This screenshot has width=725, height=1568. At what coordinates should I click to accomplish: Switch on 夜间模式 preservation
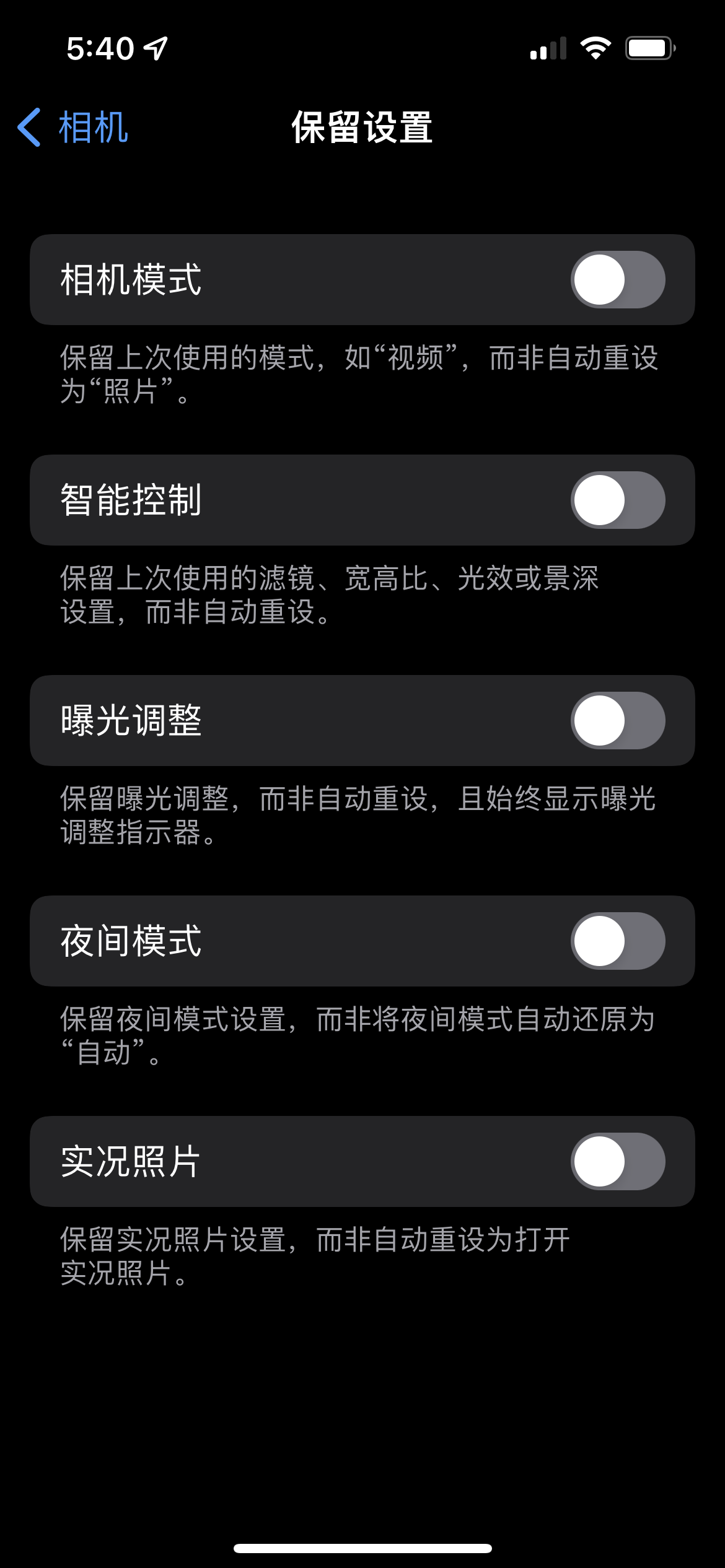tap(617, 941)
